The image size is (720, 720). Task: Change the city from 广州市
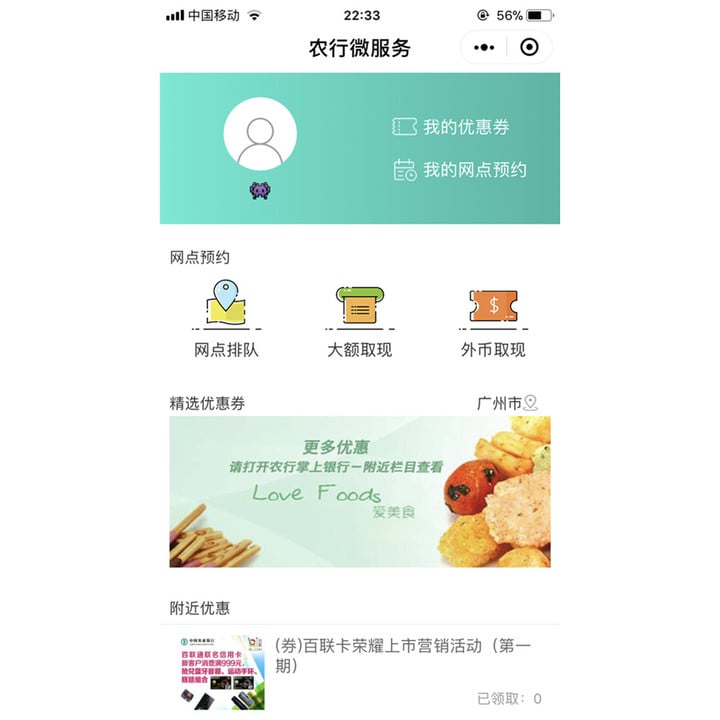pos(508,403)
